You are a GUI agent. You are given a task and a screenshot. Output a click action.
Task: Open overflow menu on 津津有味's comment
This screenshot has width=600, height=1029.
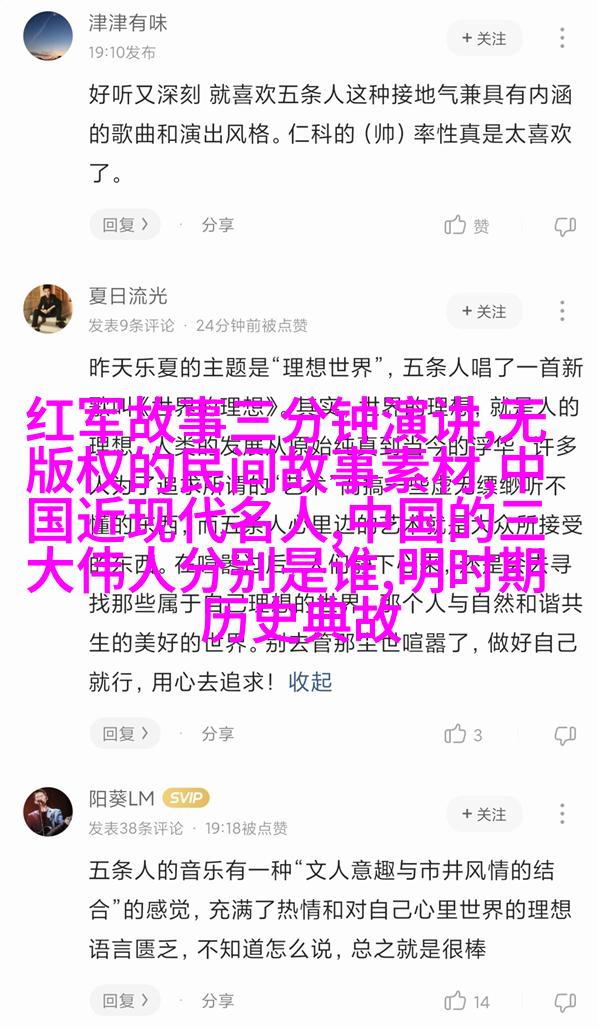565,38
